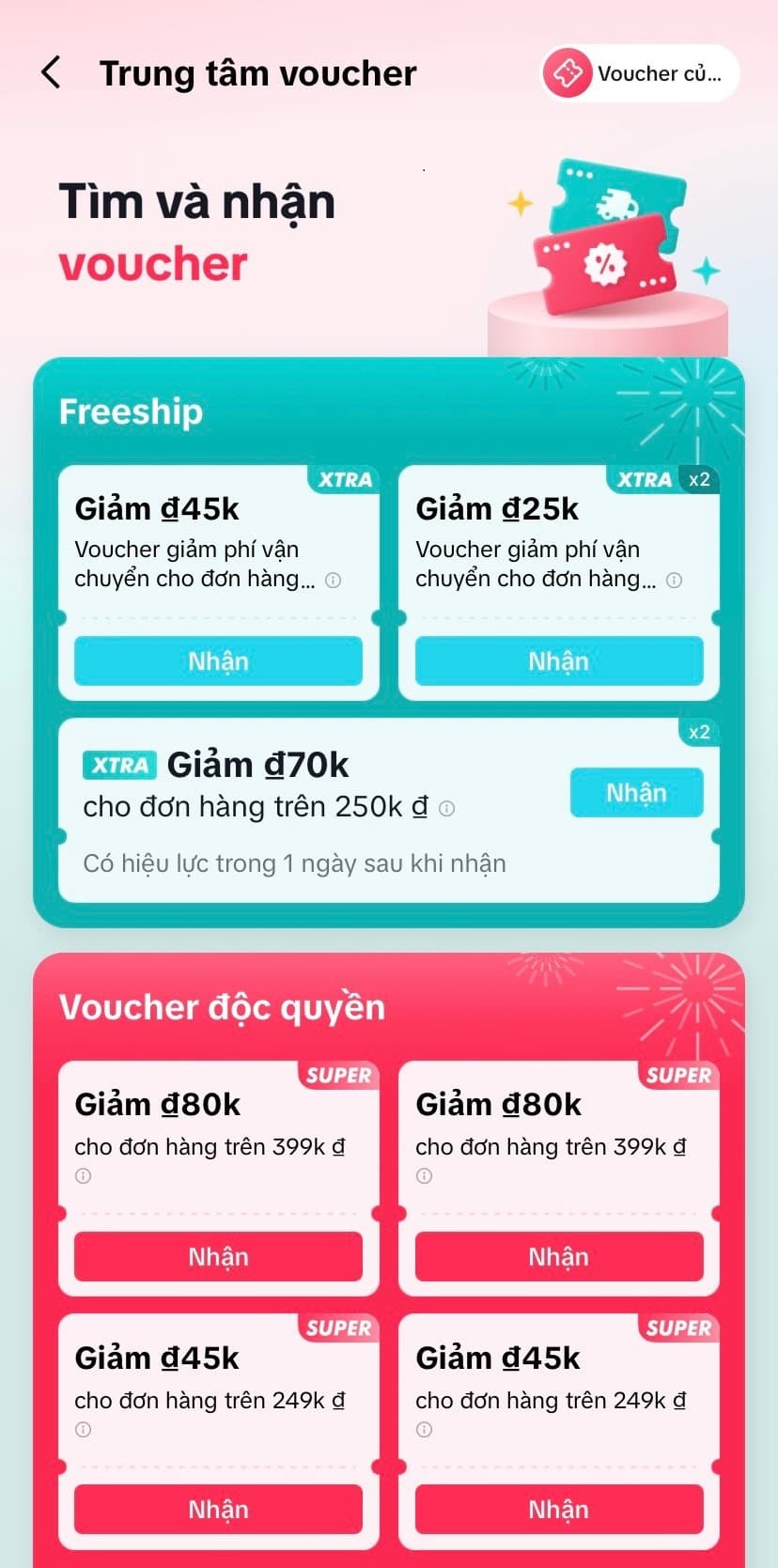The image size is (778, 1568).
Task: Show details of the Freeship Giảm đ45k voucher
Action: tap(333, 581)
